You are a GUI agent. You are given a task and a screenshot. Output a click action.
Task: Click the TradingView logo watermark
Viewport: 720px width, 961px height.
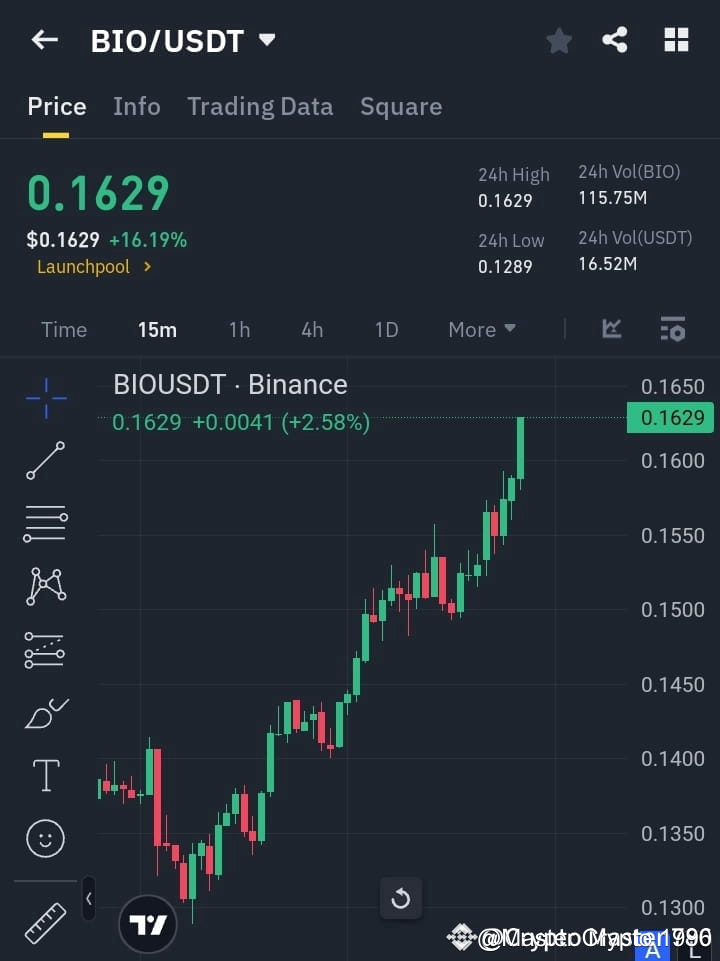[x=148, y=924]
